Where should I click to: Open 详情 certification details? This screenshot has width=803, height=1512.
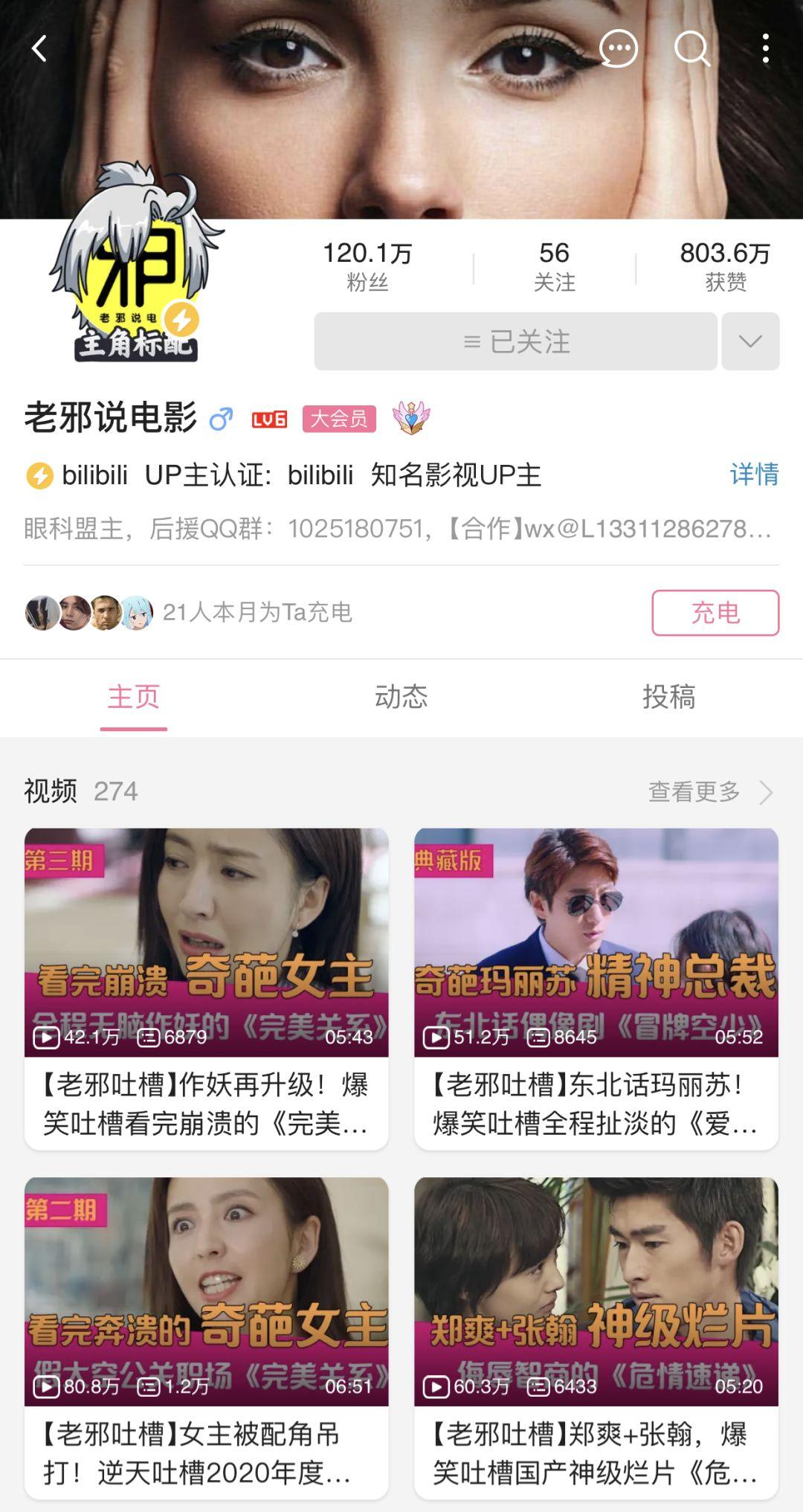[x=754, y=474]
